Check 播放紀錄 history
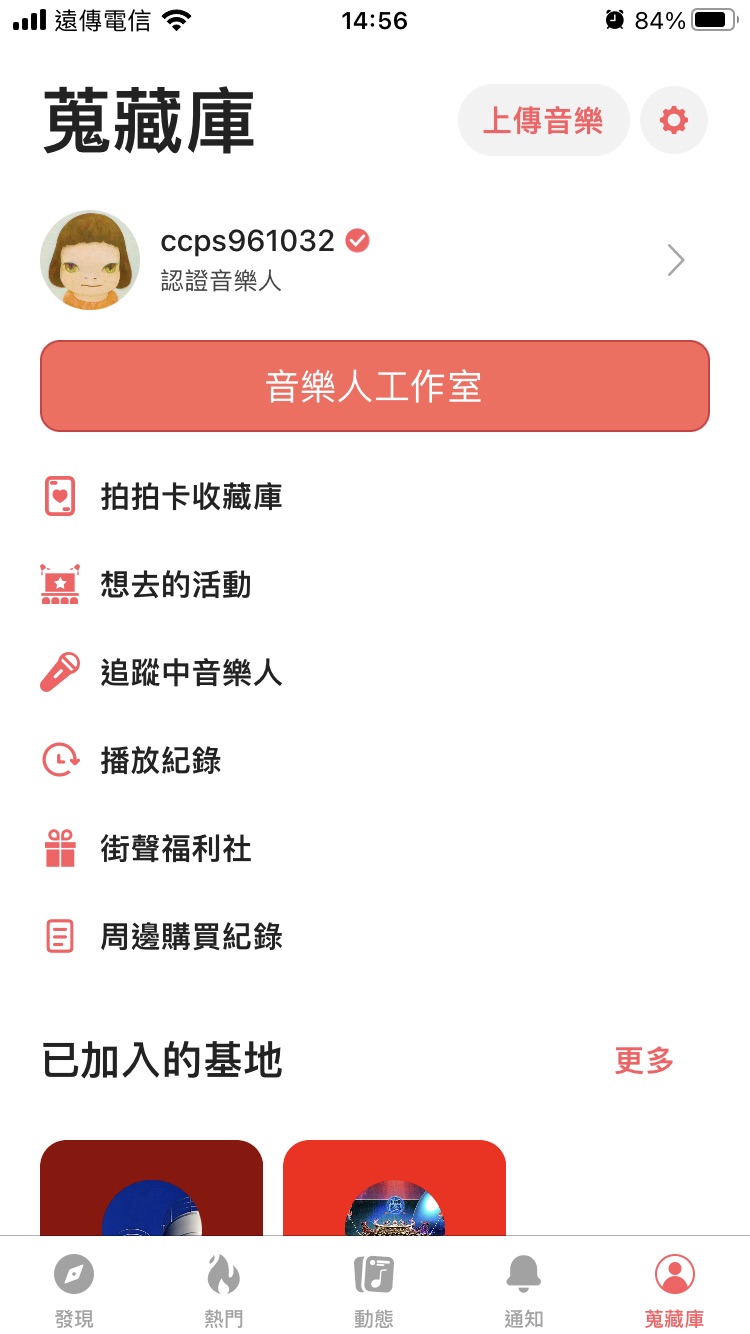 pos(160,761)
